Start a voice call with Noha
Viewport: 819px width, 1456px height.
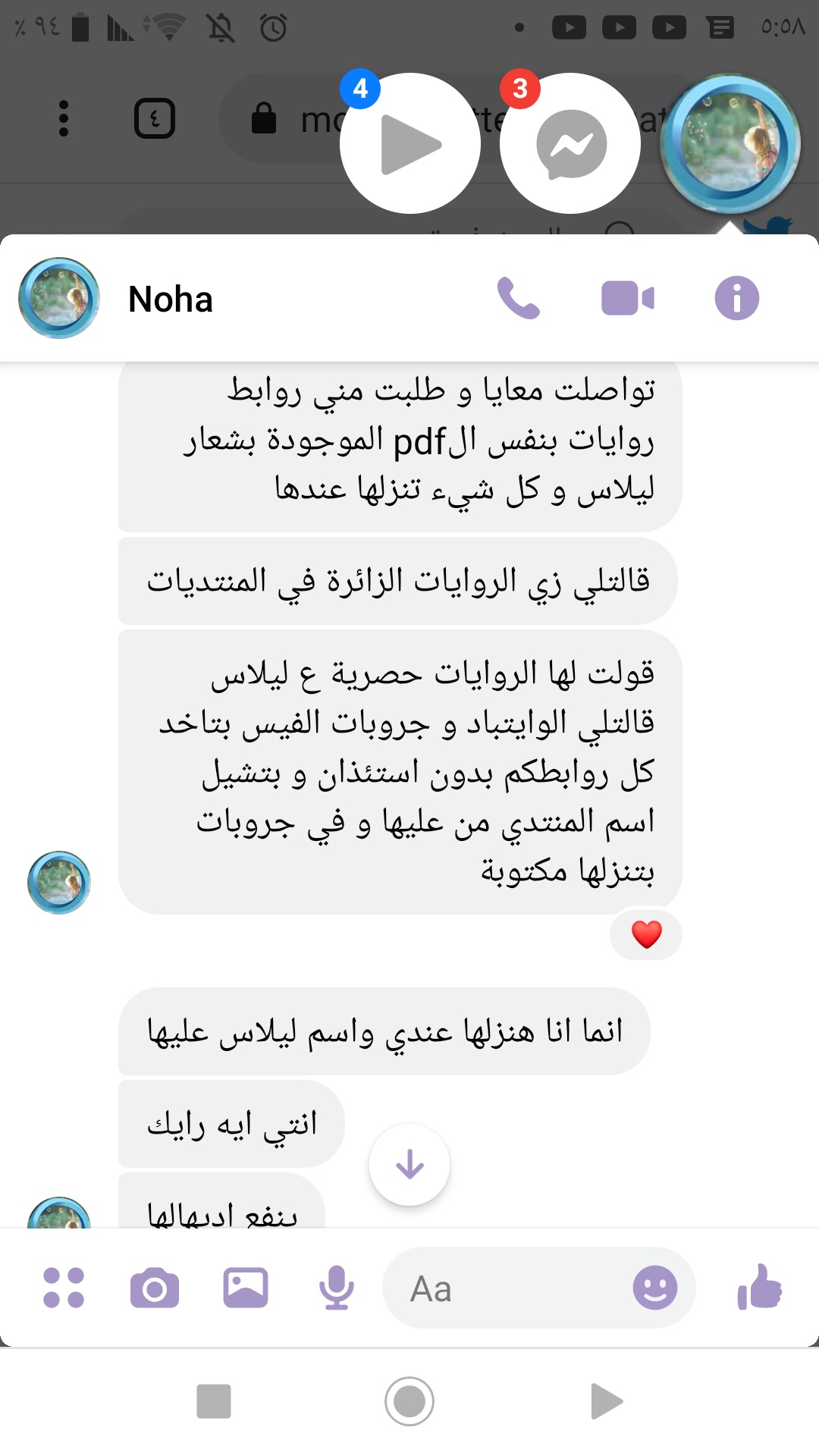[x=519, y=298]
